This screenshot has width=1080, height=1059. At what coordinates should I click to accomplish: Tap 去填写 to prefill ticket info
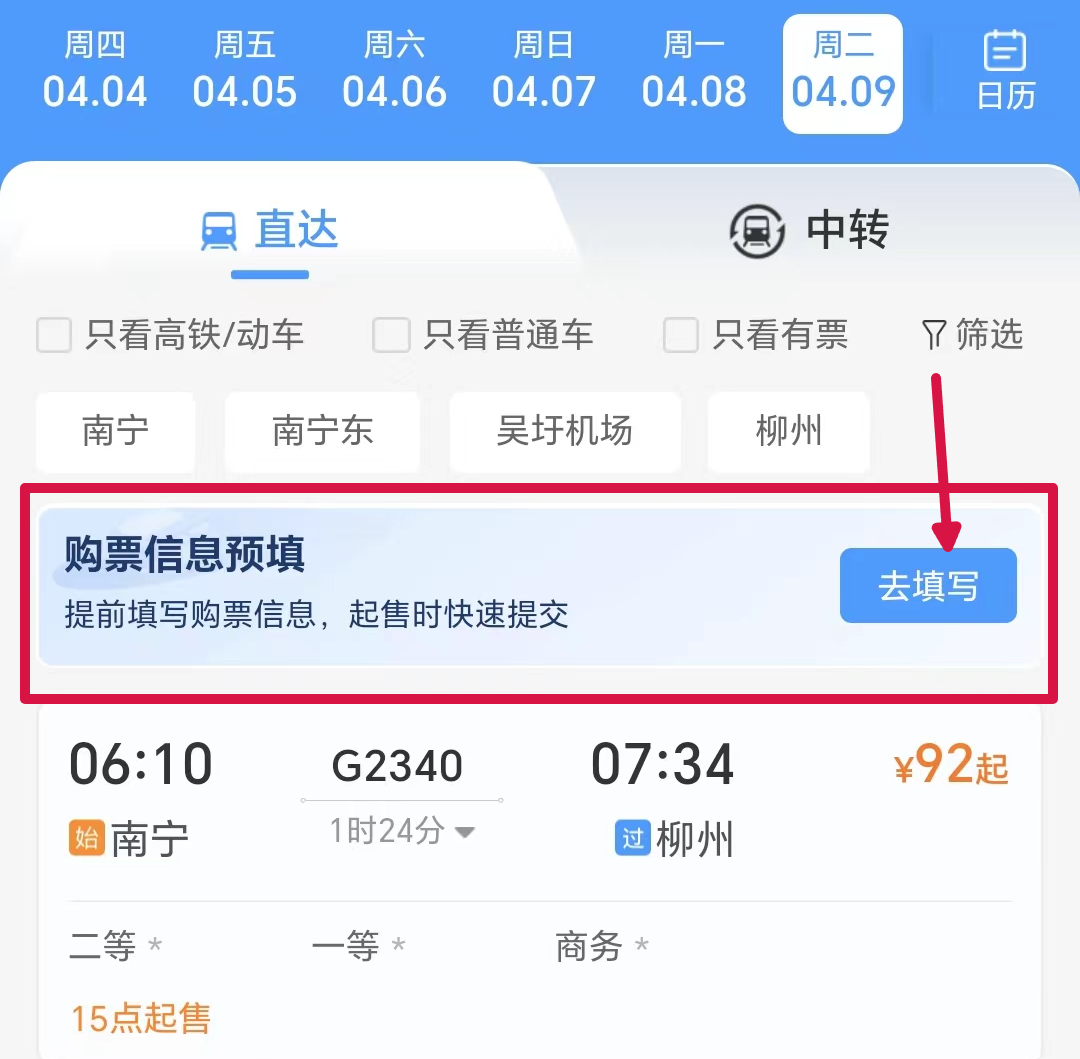928,586
